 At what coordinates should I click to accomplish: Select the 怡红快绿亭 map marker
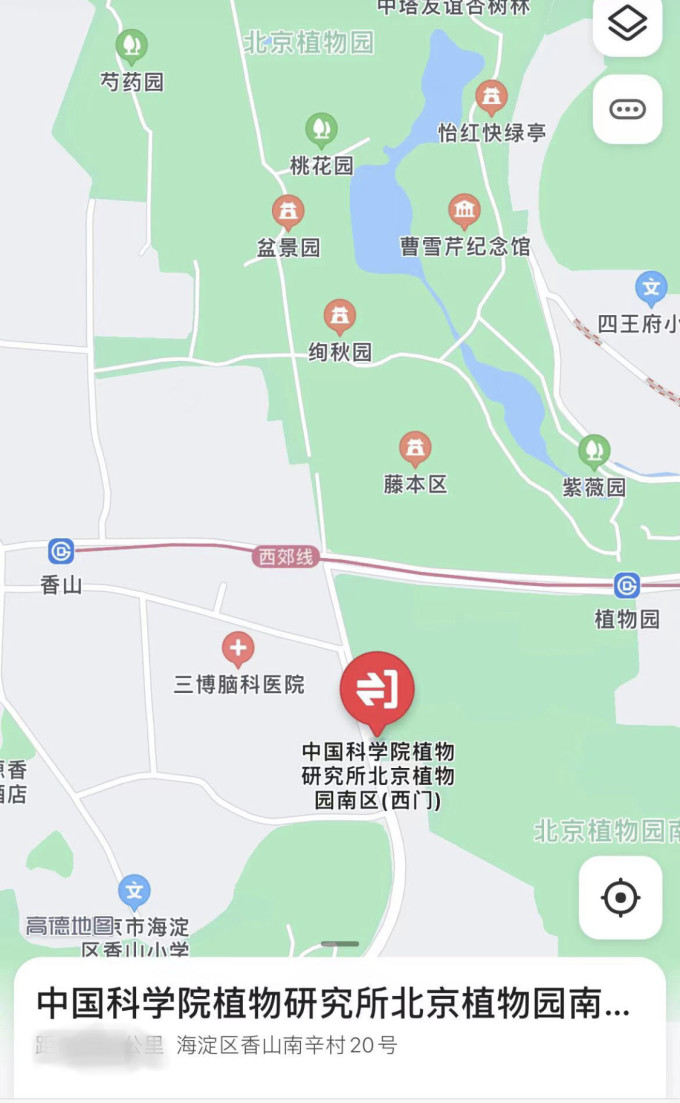[x=491, y=97]
